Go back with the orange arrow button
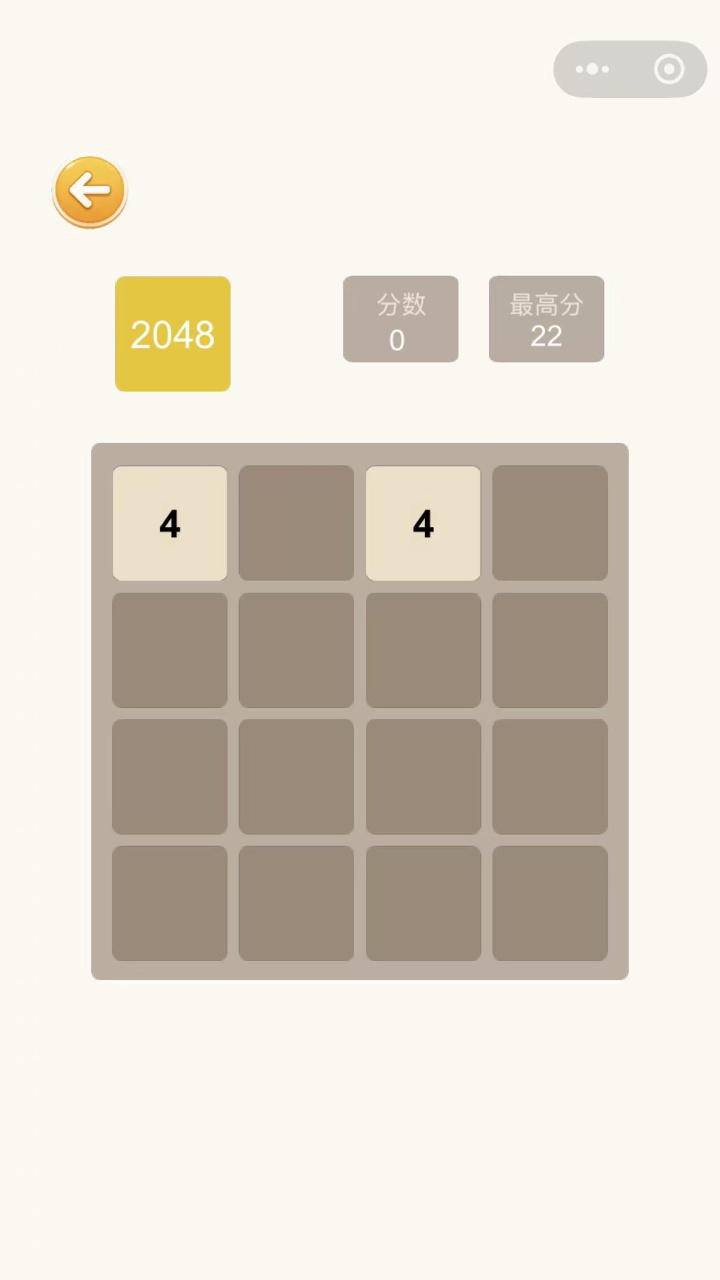This screenshot has height=1280, width=720. coord(90,191)
